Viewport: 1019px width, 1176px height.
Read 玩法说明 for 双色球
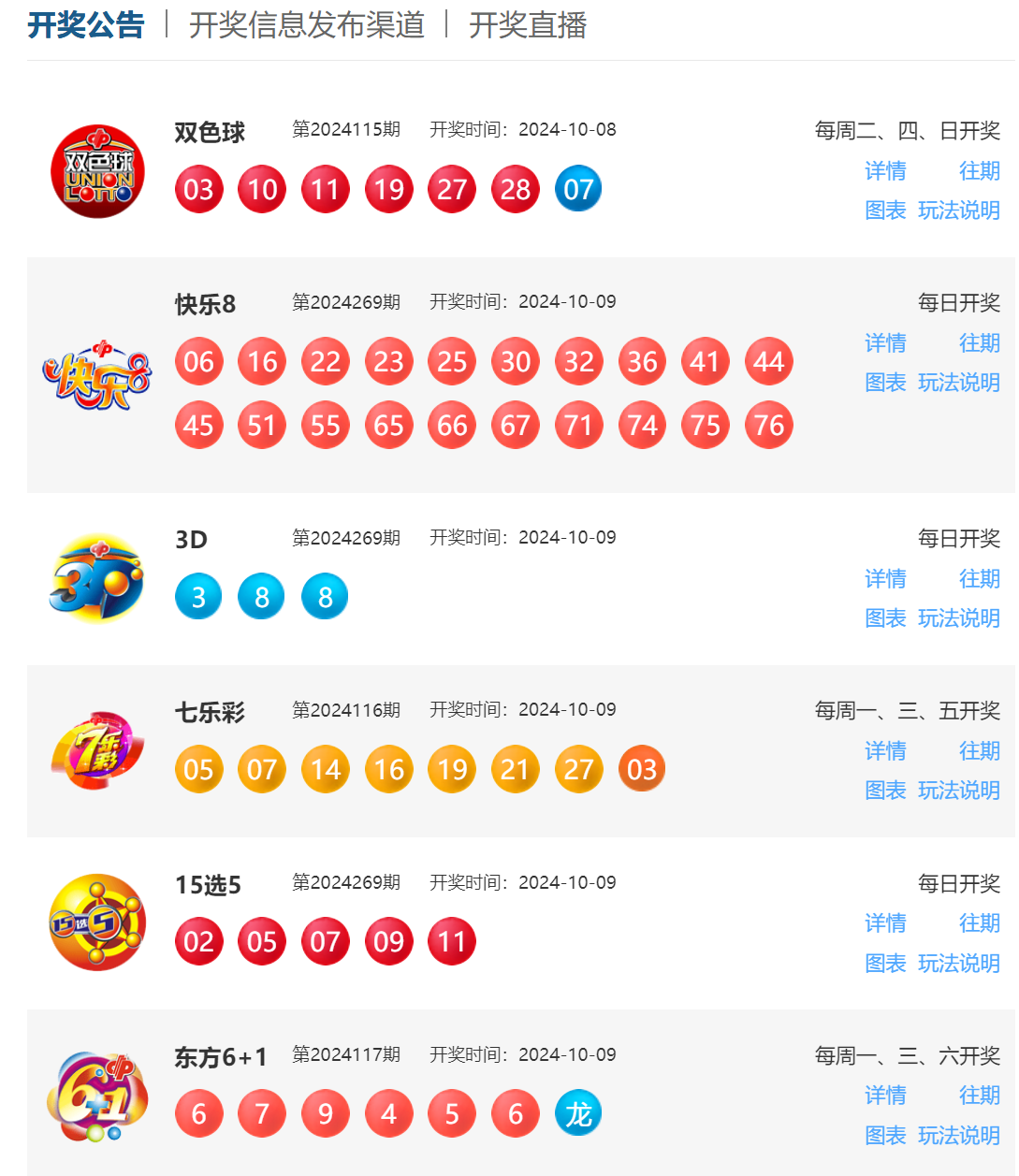(958, 211)
